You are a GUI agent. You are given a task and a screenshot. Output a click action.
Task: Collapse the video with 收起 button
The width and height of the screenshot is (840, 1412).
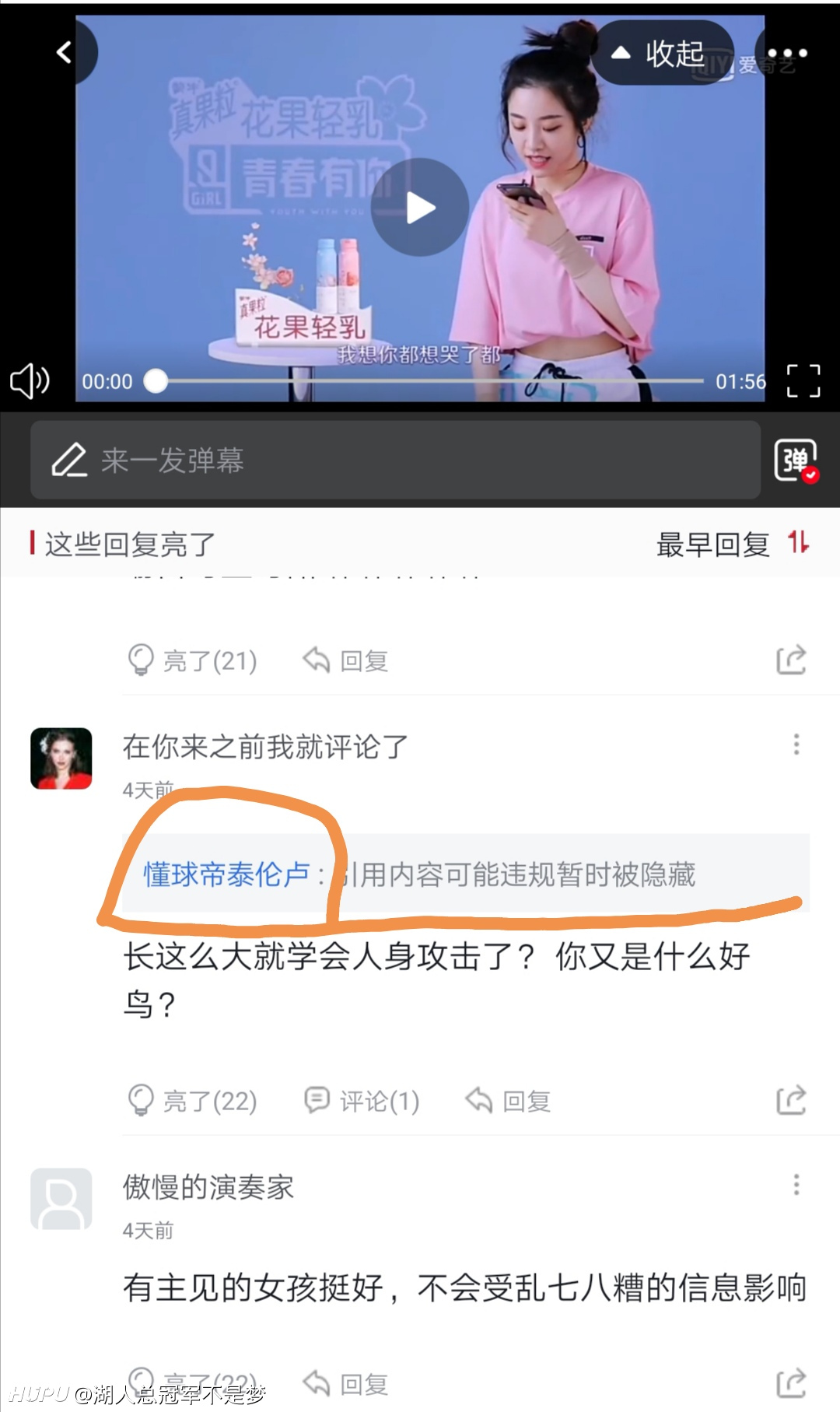[662, 53]
